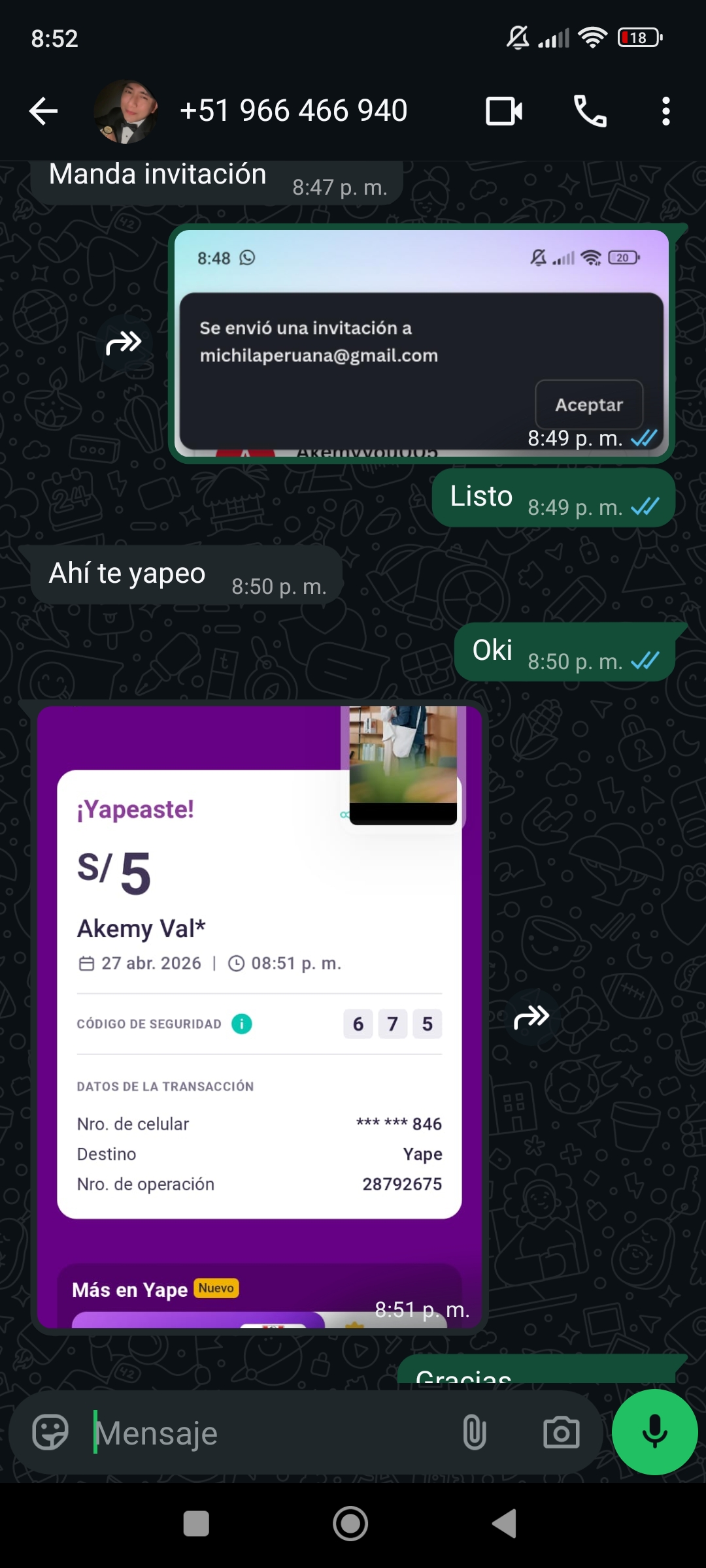Viewport: 706px width, 1568px height.
Task: Attach a file with the paperclip
Action: point(475,1432)
